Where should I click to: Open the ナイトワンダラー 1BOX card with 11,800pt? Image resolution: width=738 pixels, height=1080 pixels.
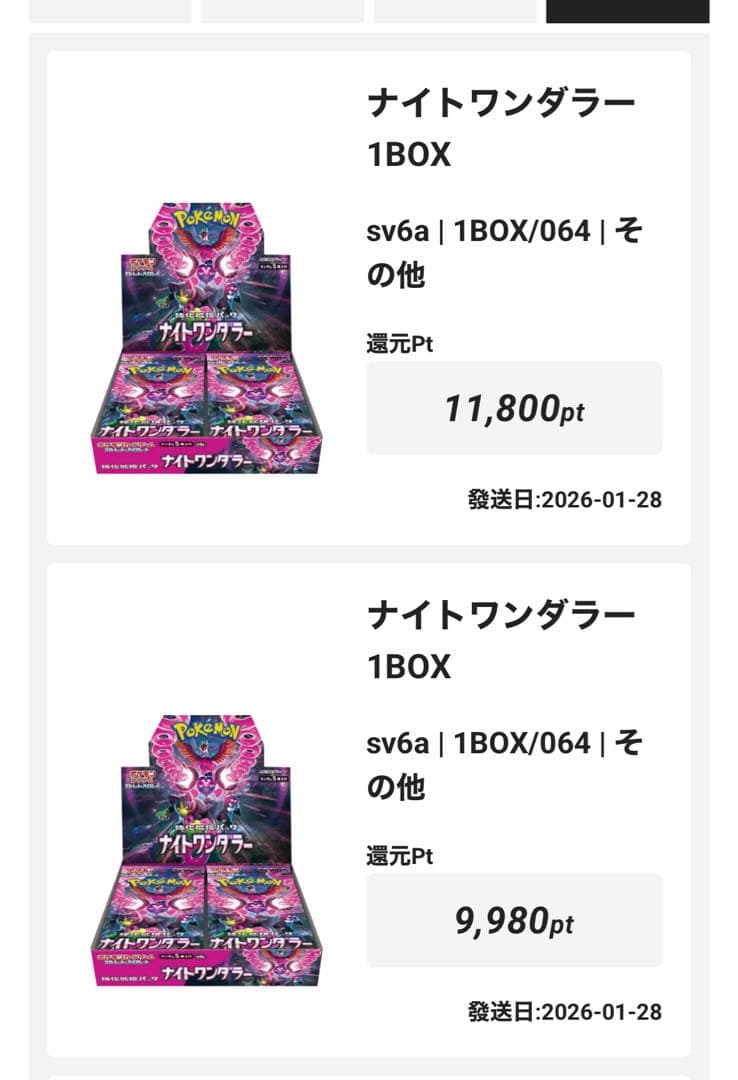coord(368,298)
